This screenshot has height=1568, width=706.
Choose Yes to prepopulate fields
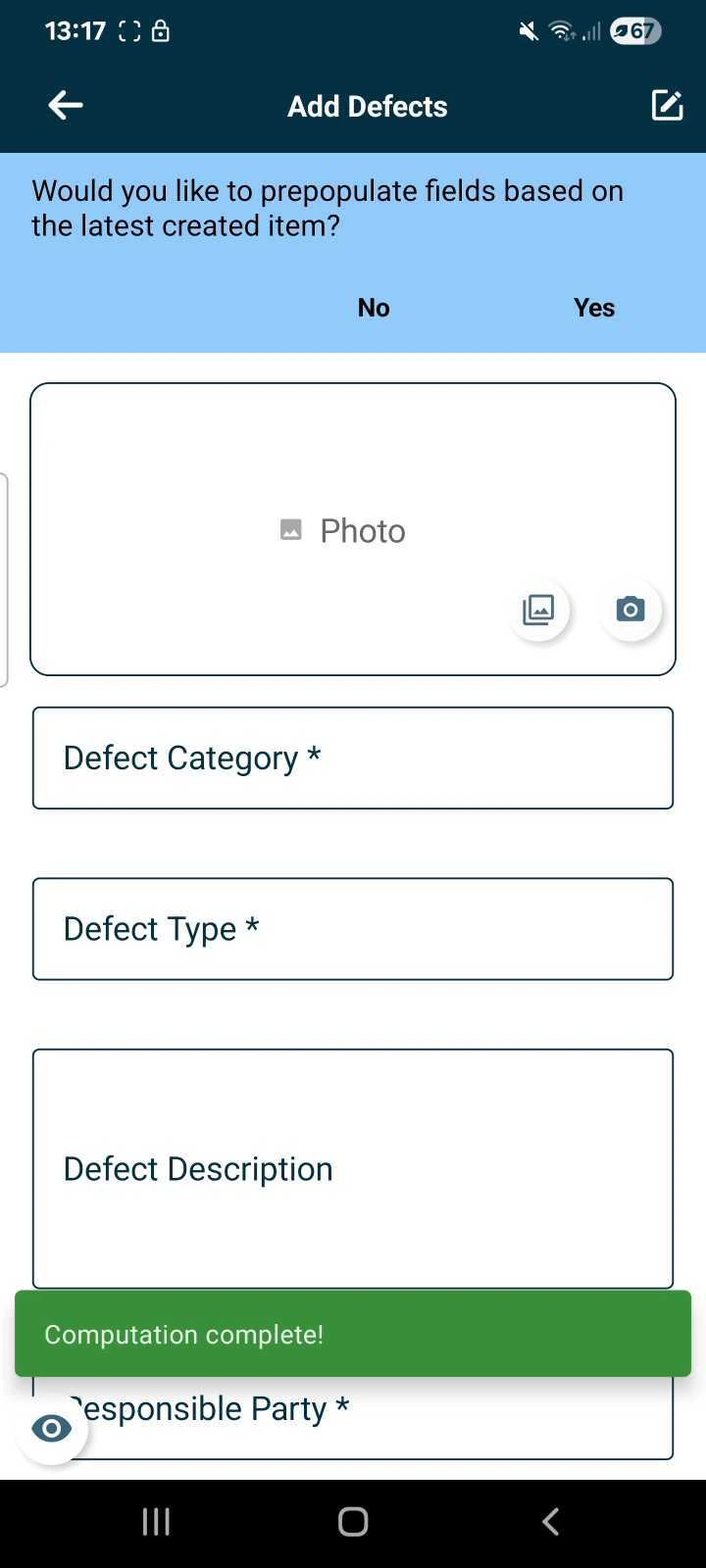pyautogui.click(x=594, y=307)
